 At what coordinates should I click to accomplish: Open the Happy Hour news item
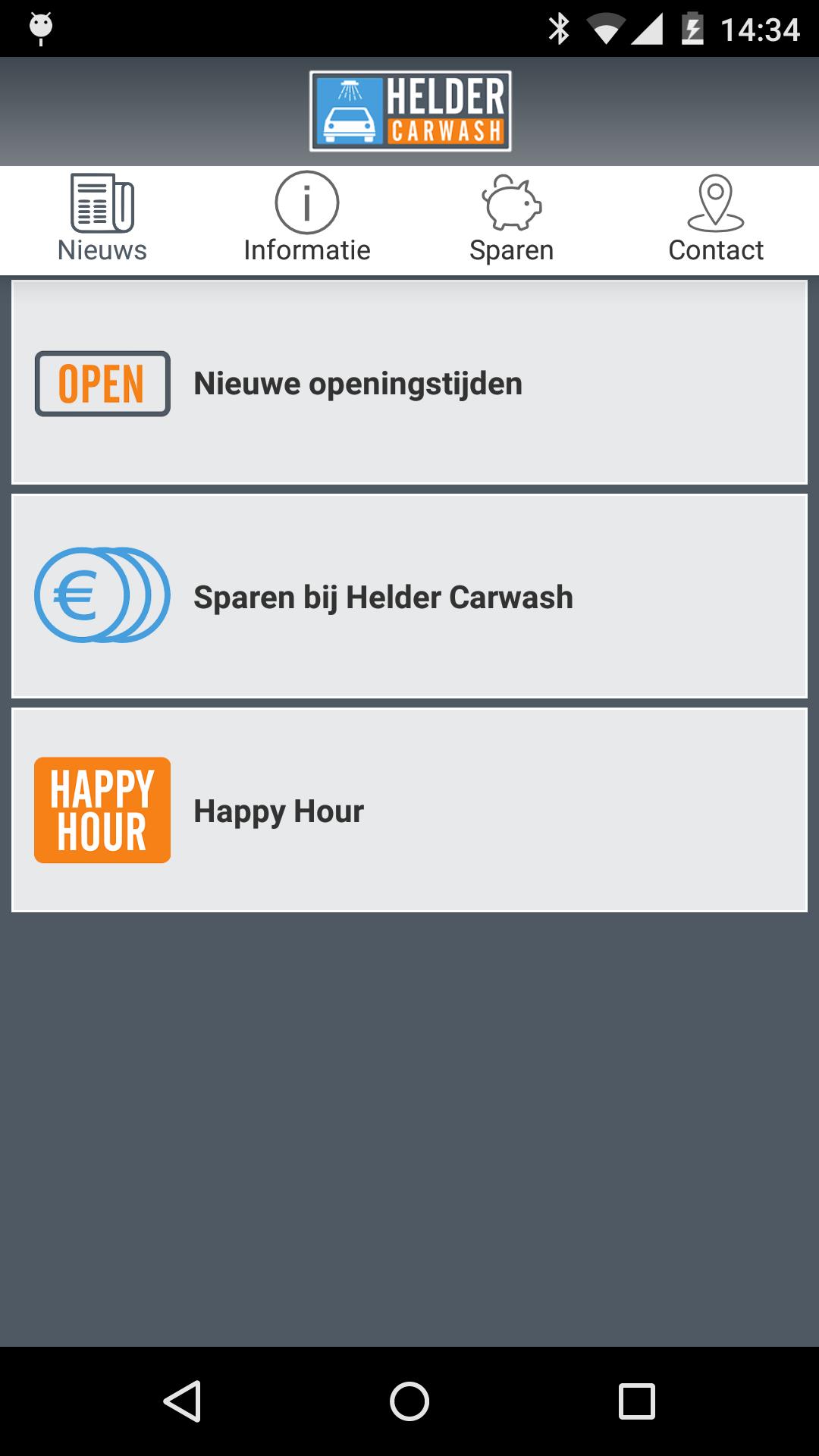[x=409, y=811]
